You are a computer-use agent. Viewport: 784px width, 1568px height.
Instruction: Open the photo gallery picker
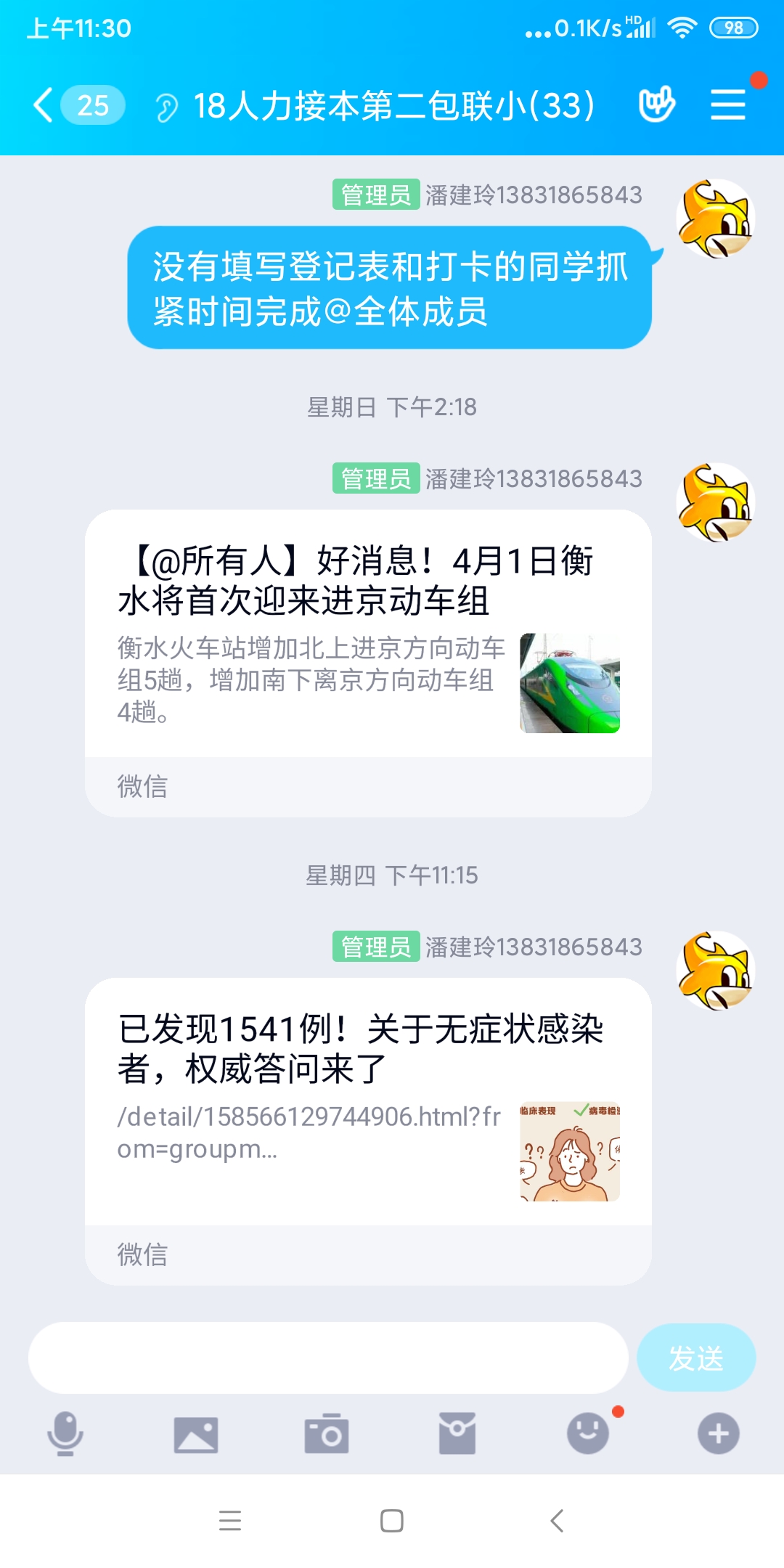[196, 1434]
